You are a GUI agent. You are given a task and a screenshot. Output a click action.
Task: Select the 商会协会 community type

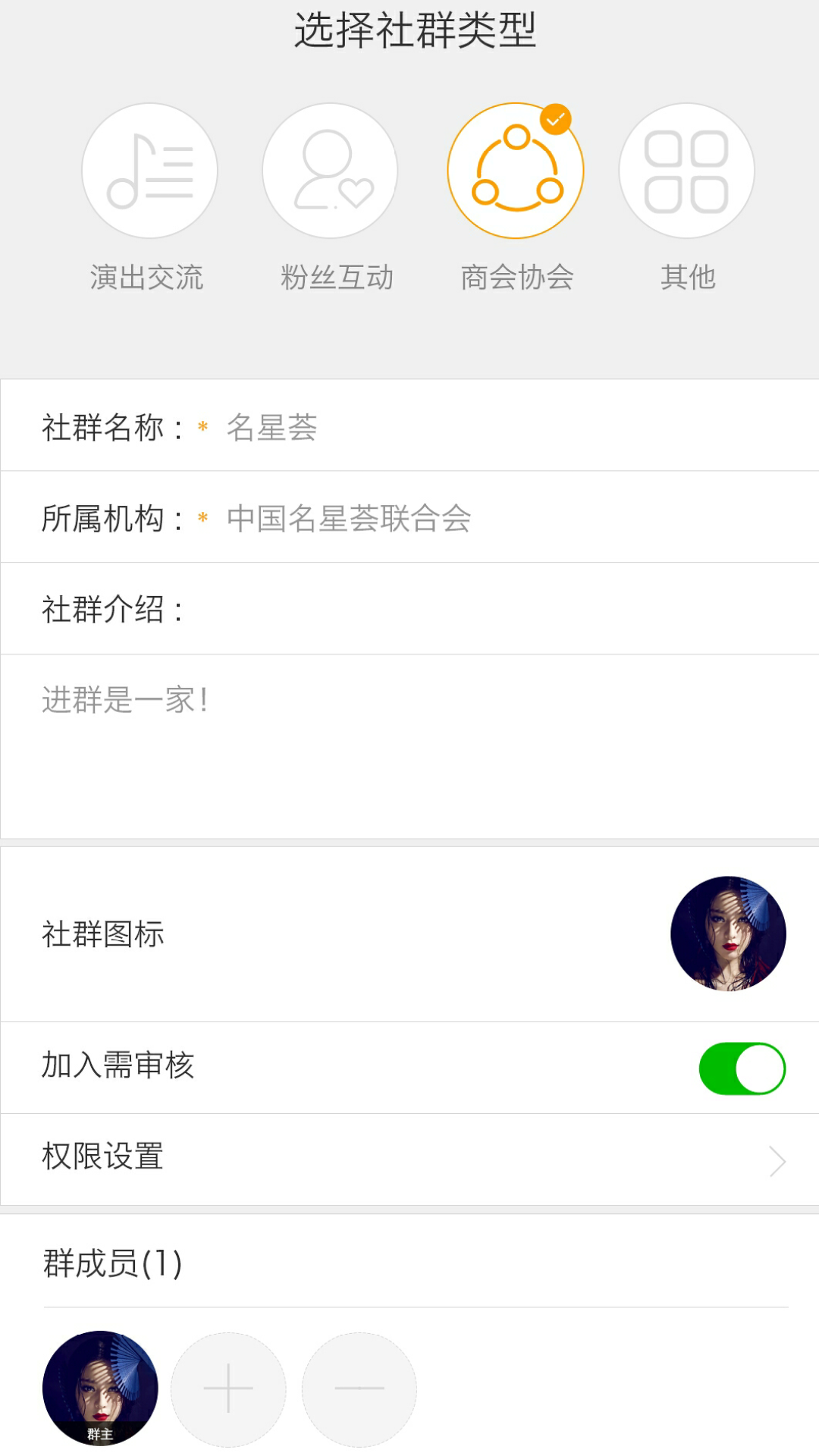point(516,171)
